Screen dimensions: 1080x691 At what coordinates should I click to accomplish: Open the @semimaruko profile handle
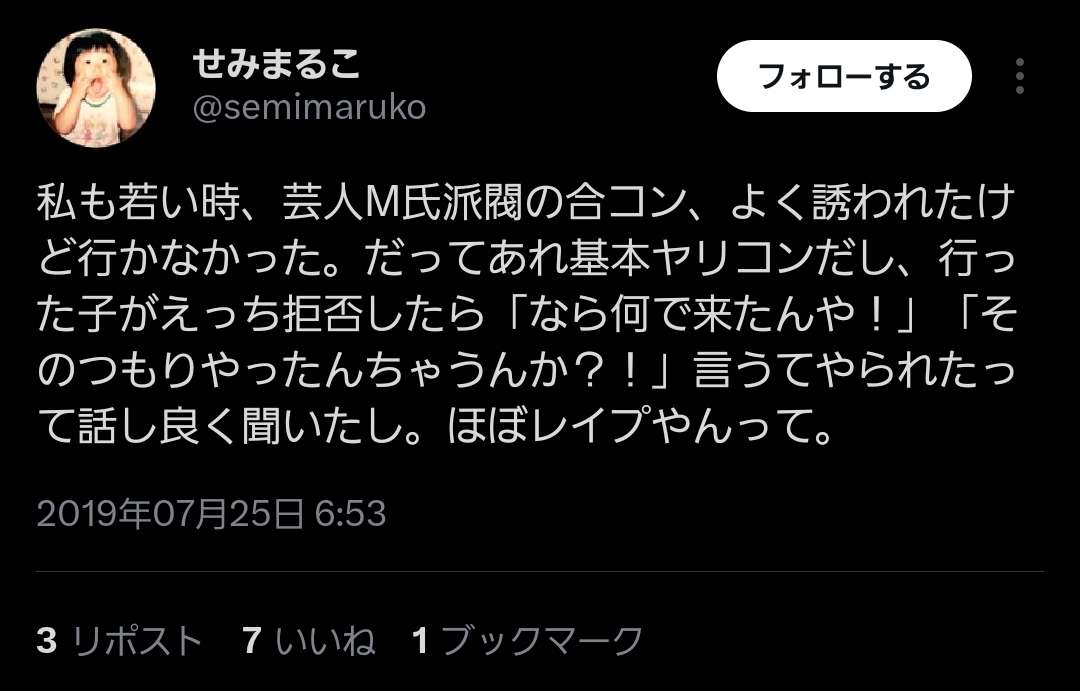[308, 107]
